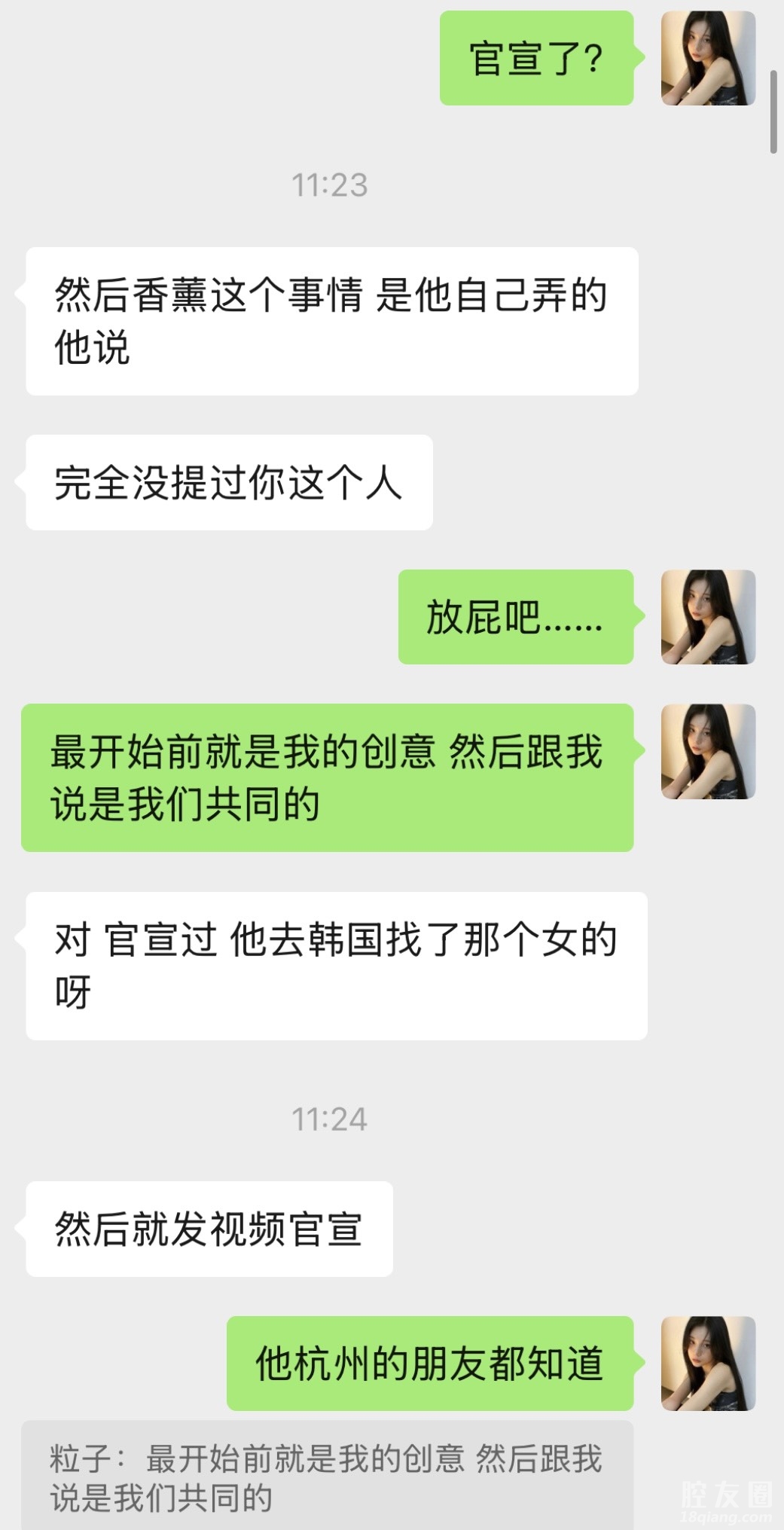Screen dimensions: 784x1530
Task: Jump to the quoted message from 粒子
Action: [326, 1477]
